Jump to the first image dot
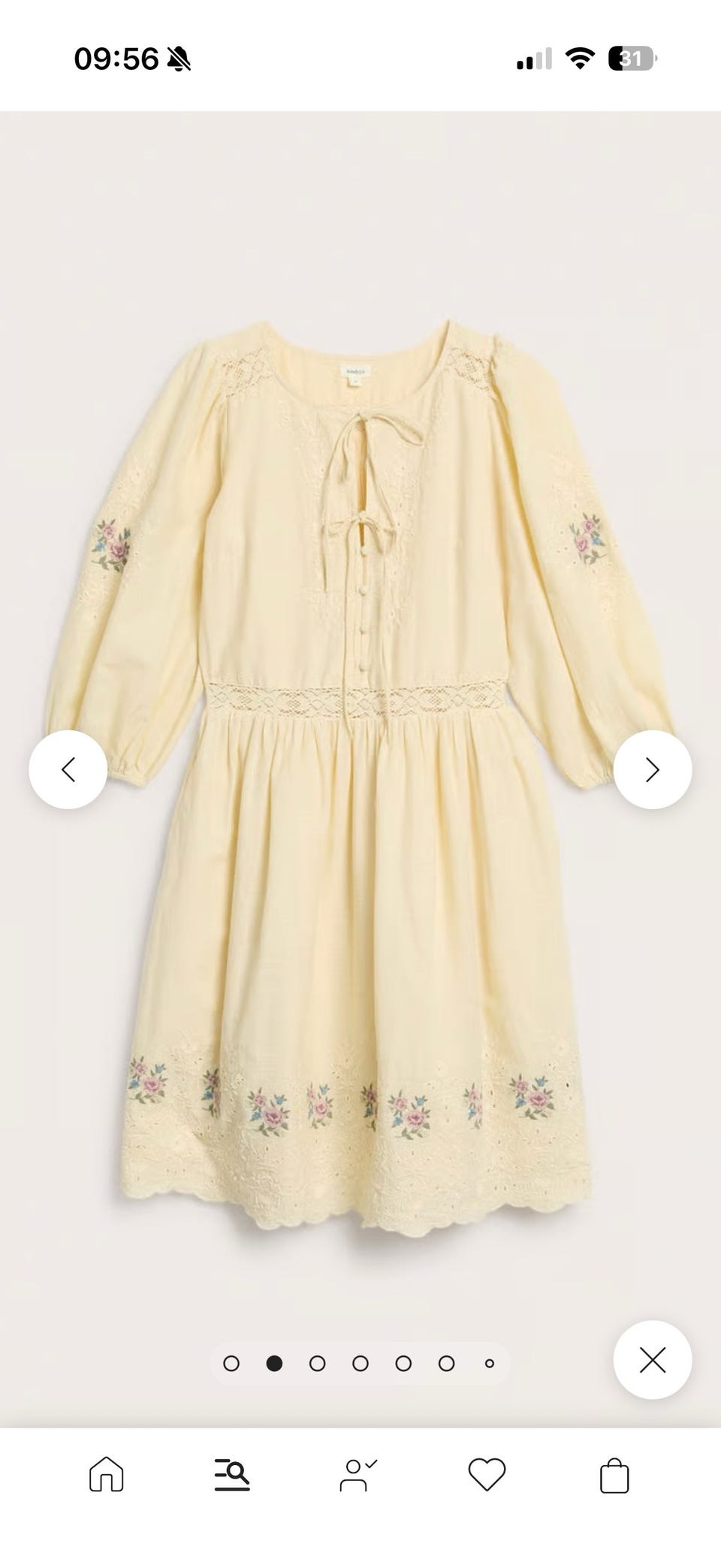The image size is (721, 1568). 231,1363
